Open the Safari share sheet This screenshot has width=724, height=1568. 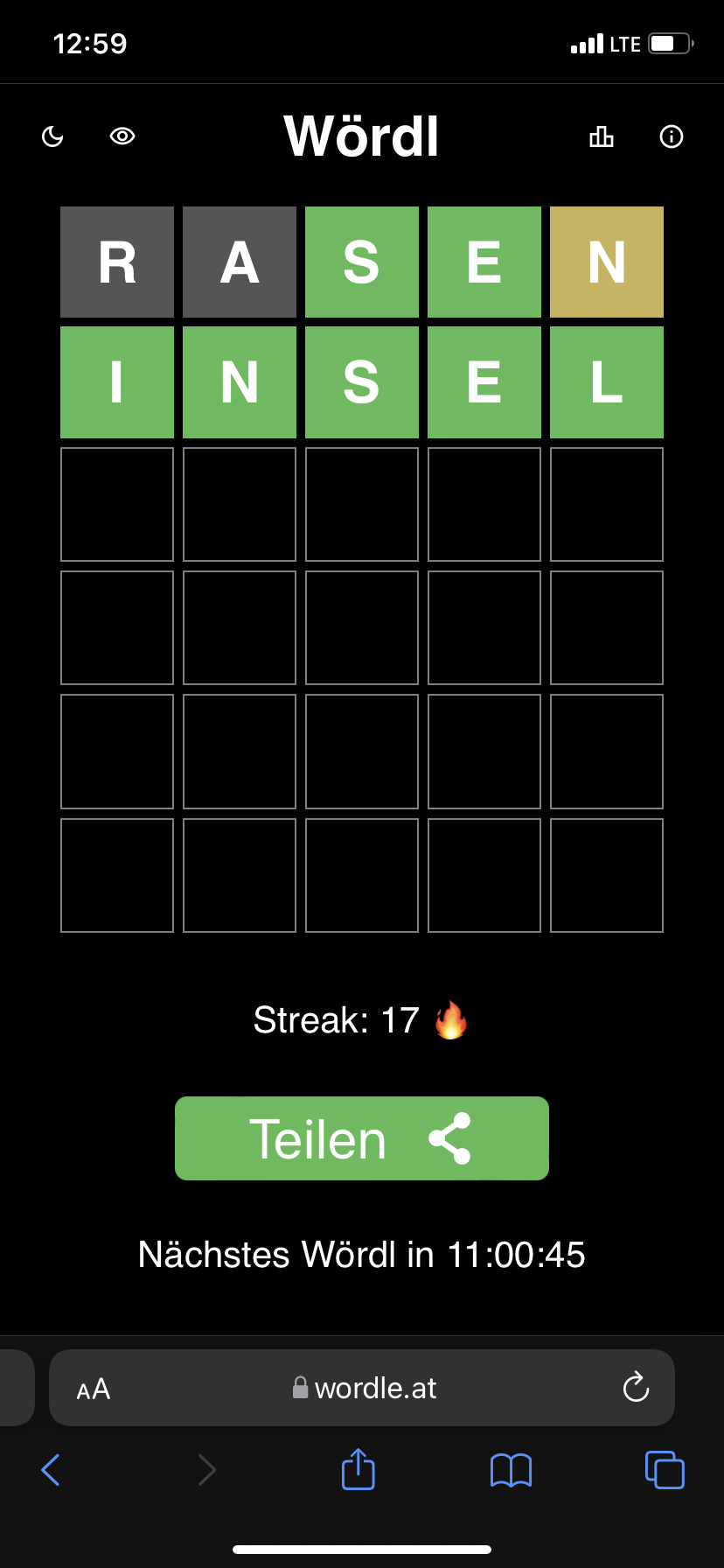[x=359, y=1468]
